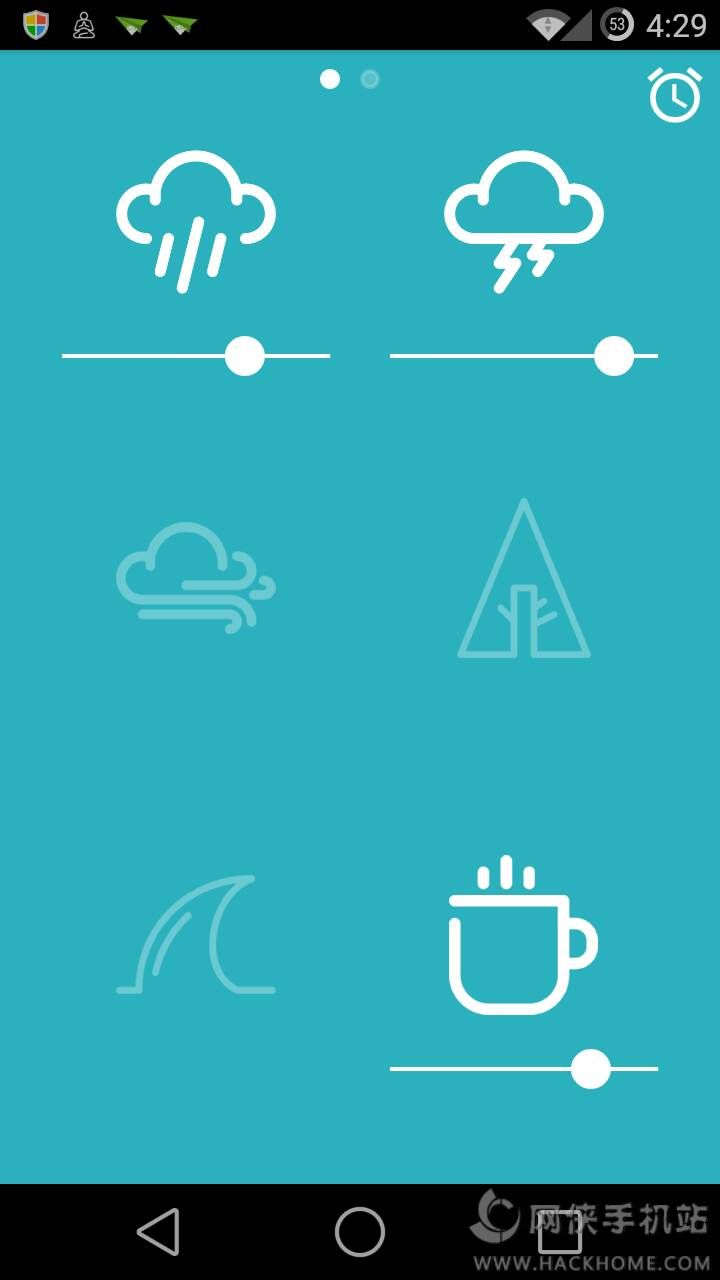Tap the rain volume slider
The image size is (720, 1280).
click(196, 356)
